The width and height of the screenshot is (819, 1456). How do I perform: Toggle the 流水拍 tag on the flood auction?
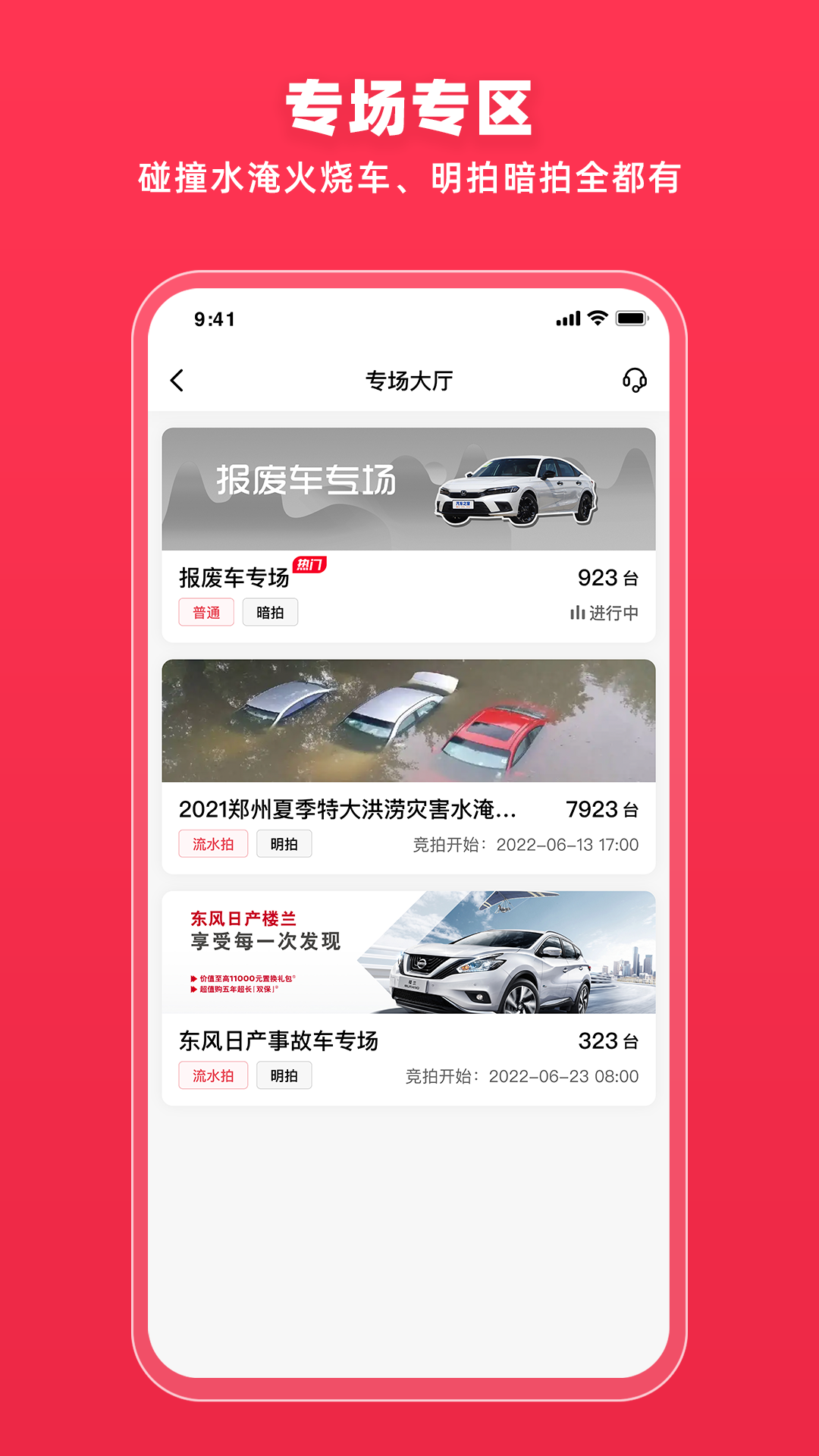pyautogui.click(x=213, y=843)
